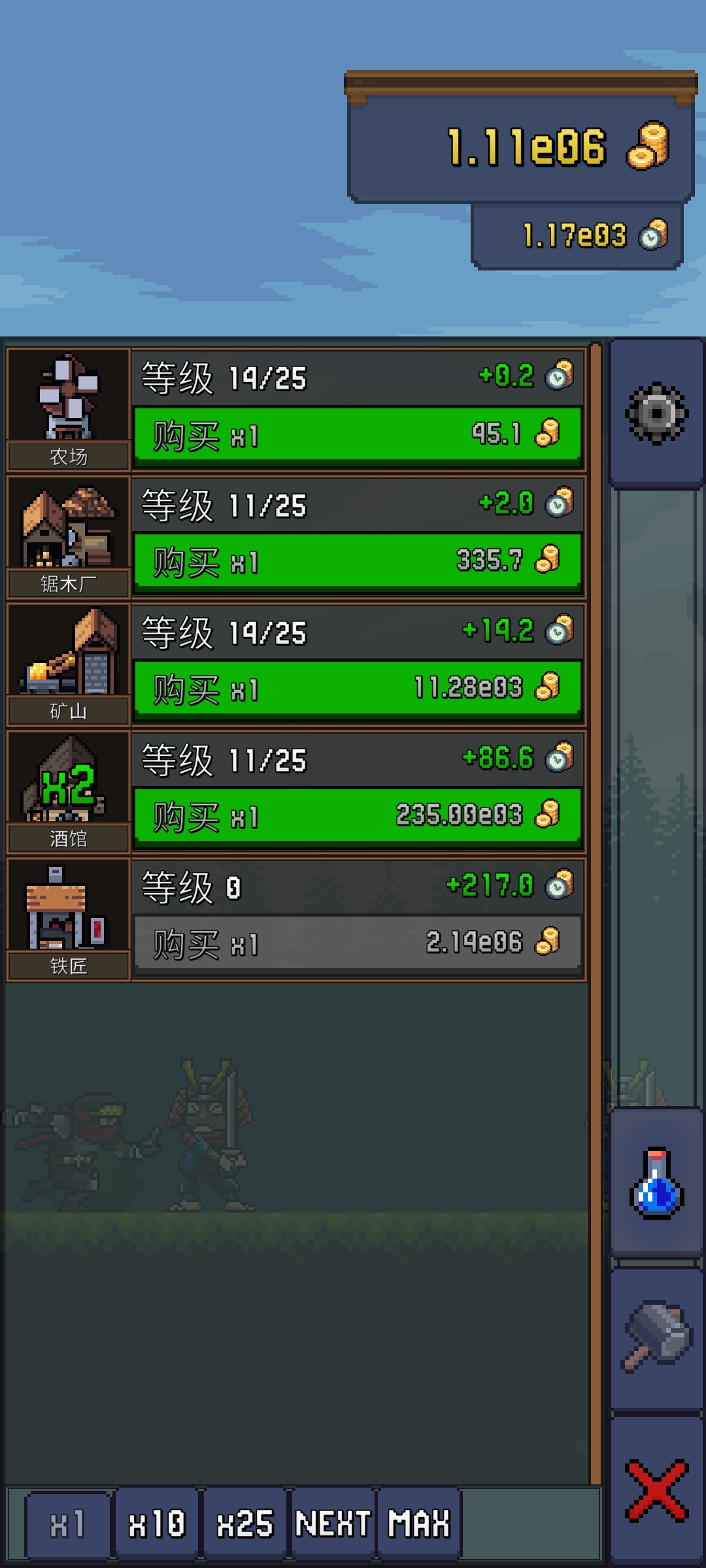The width and height of the screenshot is (706, 1568).
Task: Open the blue potion menu
Action: tap(656, 1183)
